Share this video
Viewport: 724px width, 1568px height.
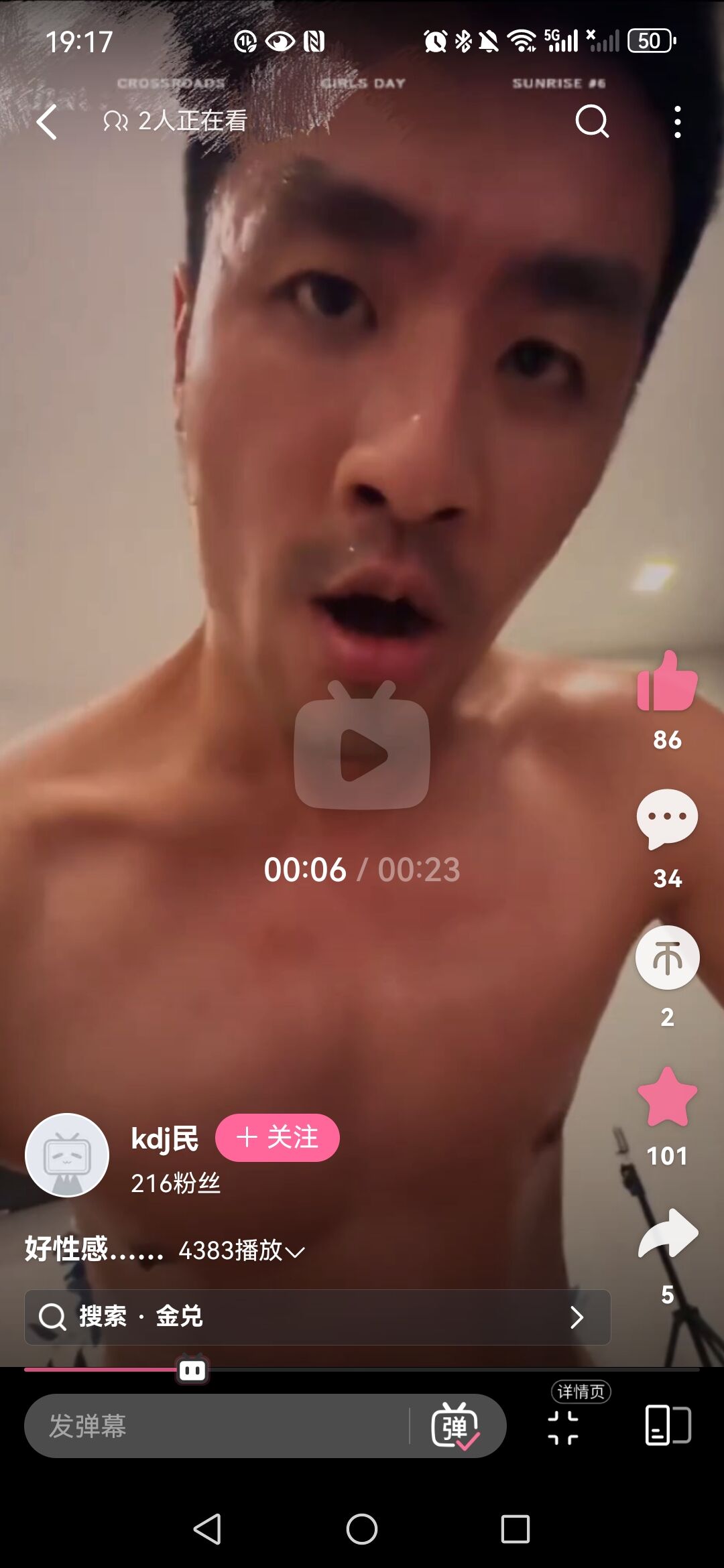click(x=667, y=1234)
